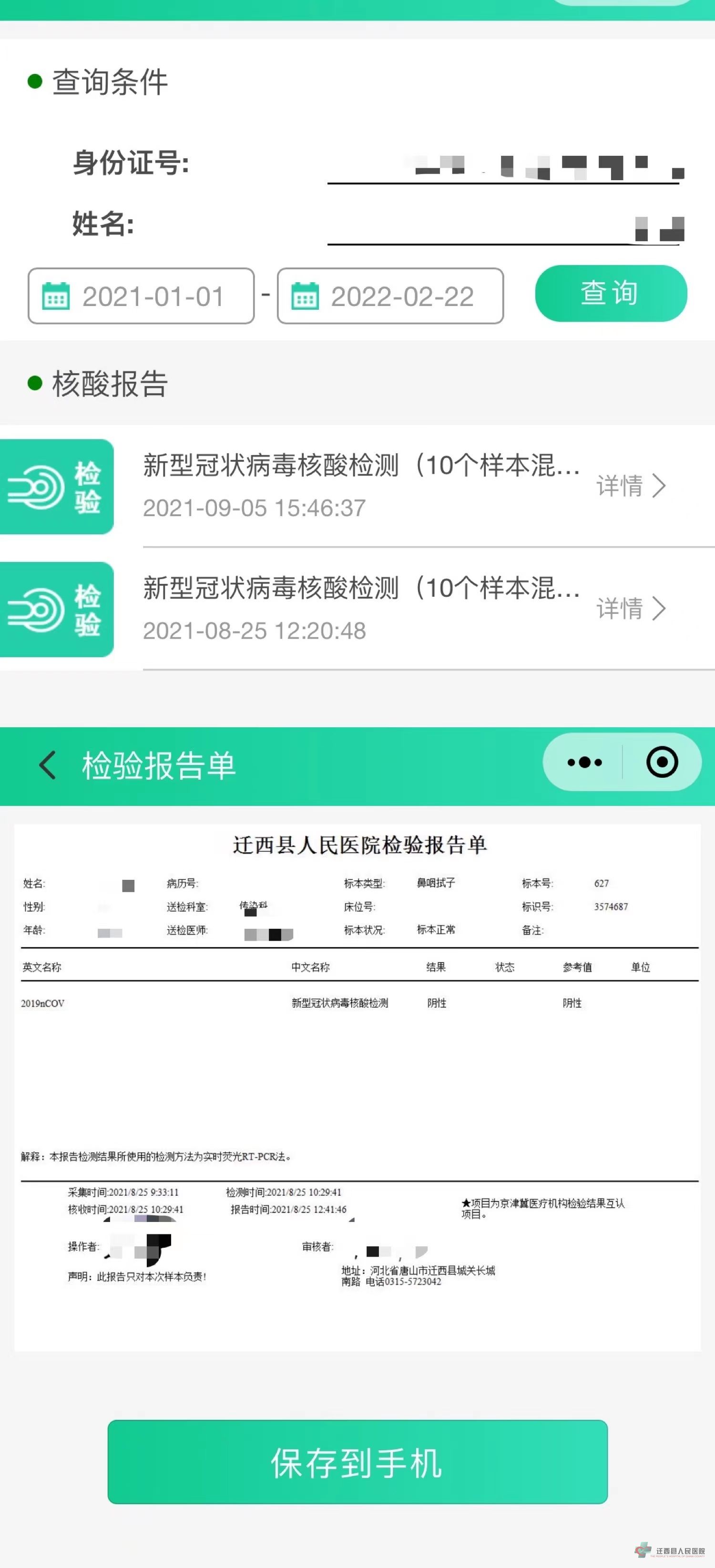Tap the 查询 button

(610, 294)
